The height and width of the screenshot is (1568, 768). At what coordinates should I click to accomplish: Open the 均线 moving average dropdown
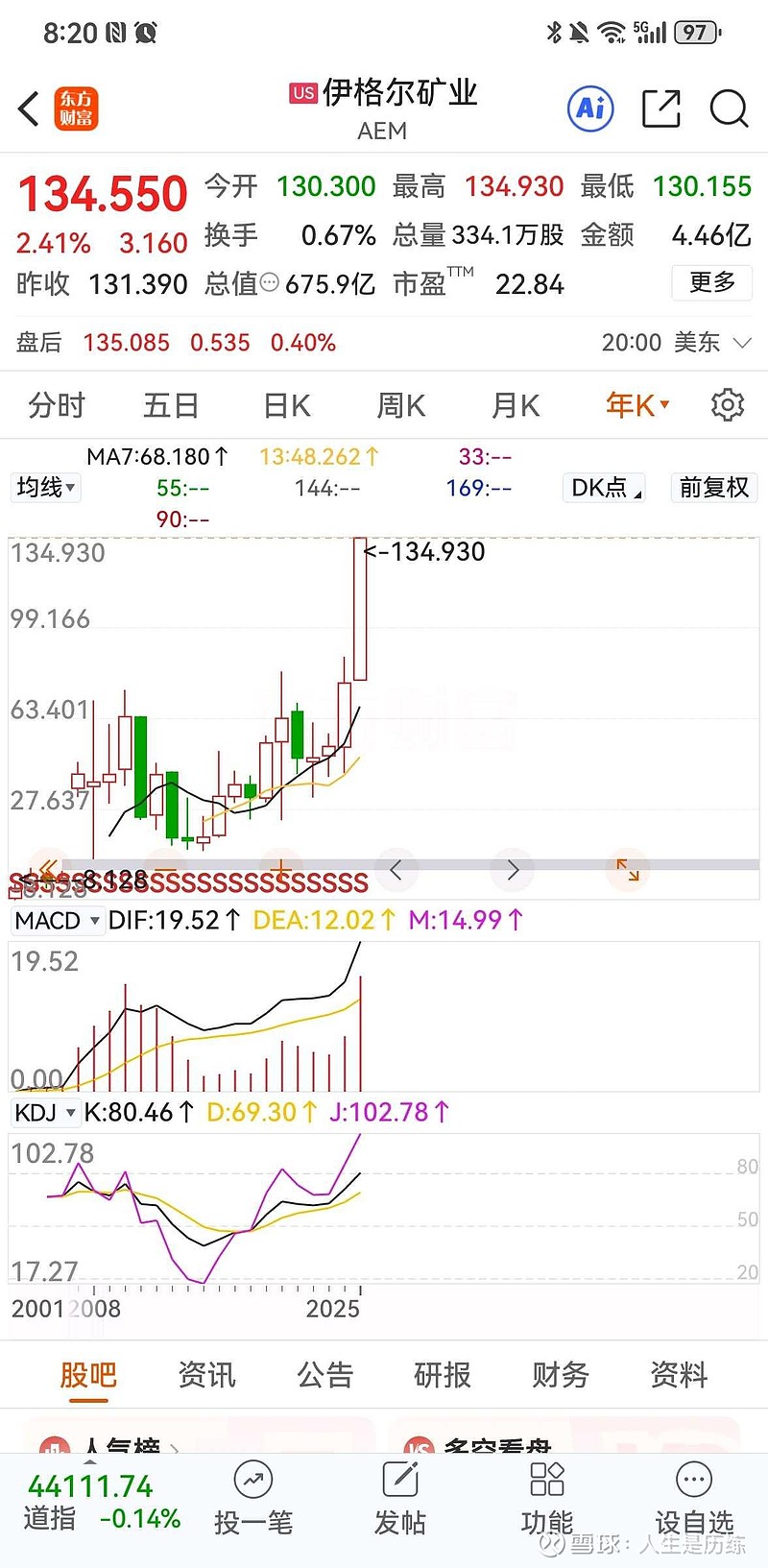[44, 488]
